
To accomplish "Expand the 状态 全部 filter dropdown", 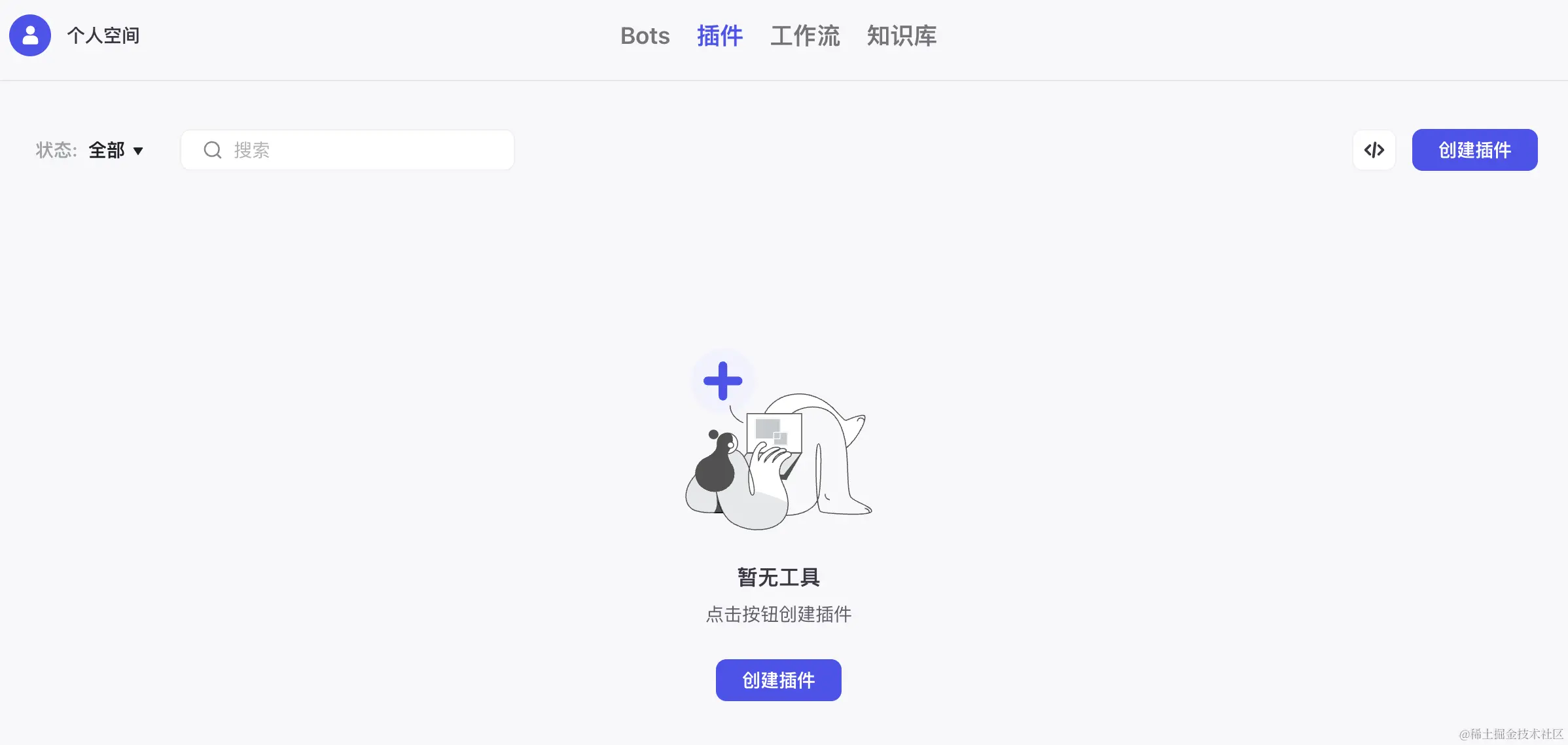I will [116, 151].
